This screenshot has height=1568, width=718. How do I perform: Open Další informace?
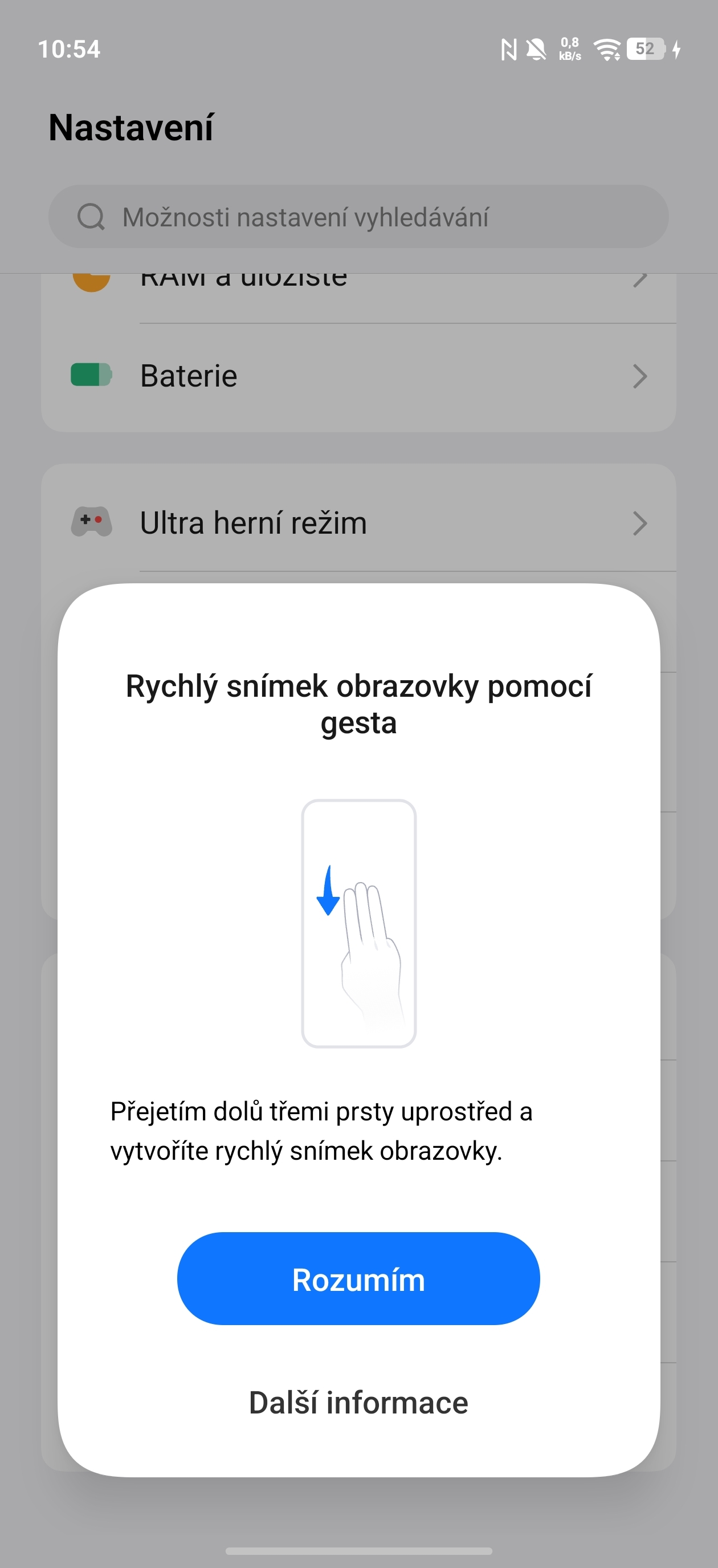point(359,1402)
